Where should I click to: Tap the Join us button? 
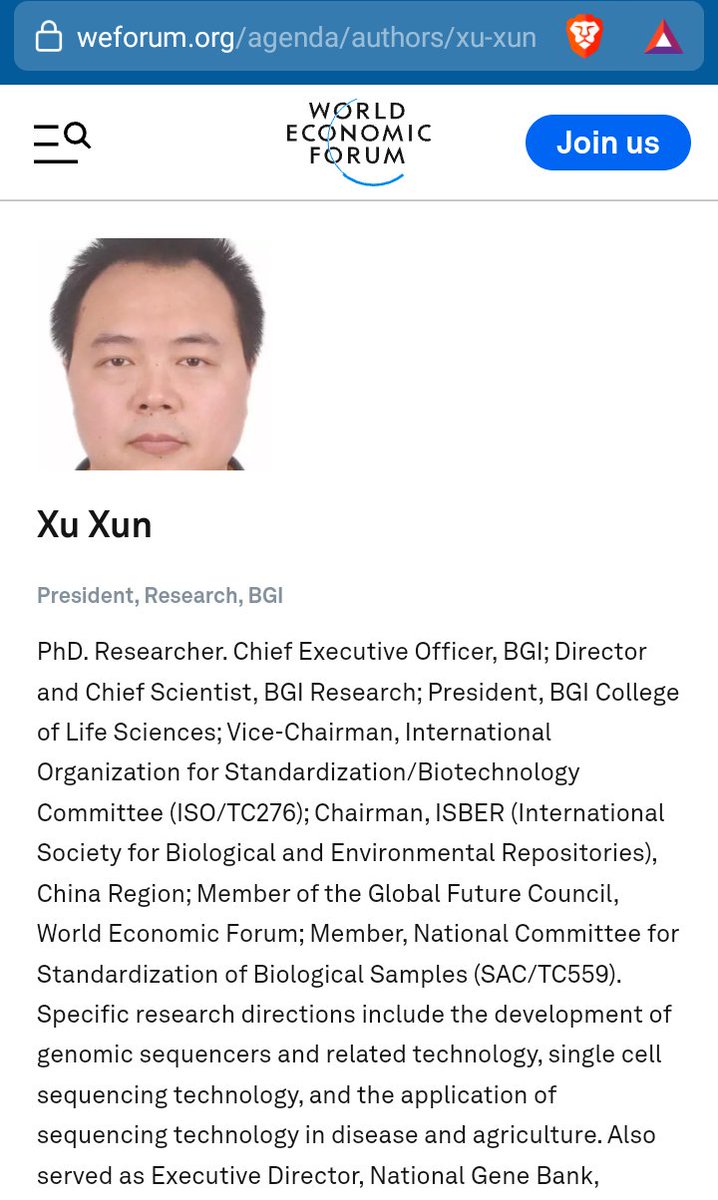[607, 143]
